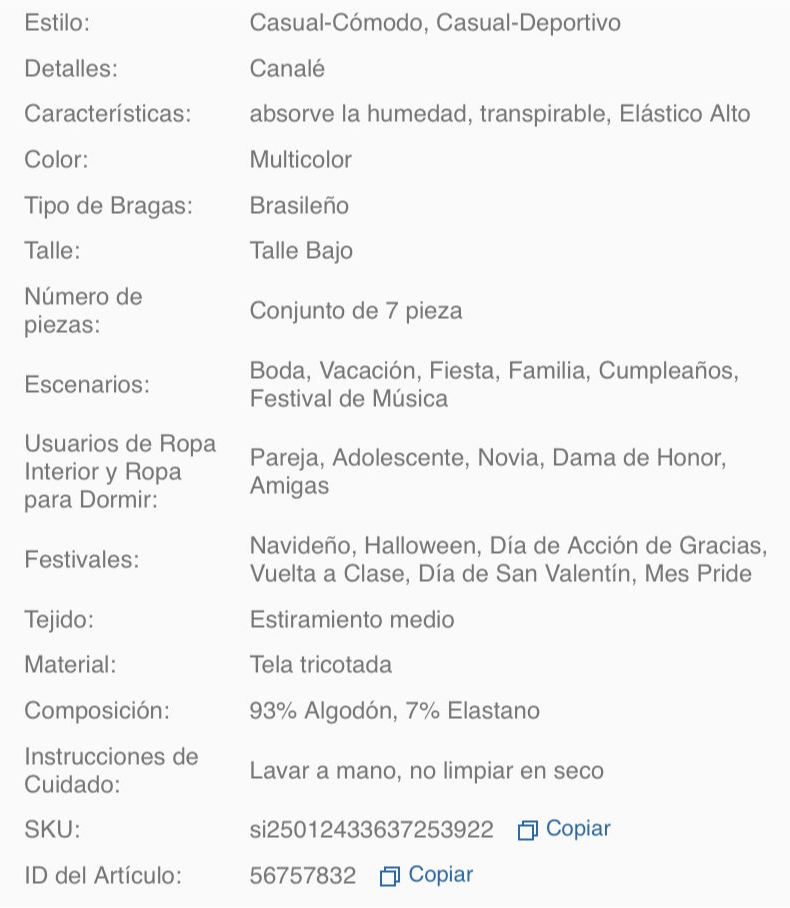Select the Multicolor color value
Screen dimensions: 790x908
(x=298, y=159)
